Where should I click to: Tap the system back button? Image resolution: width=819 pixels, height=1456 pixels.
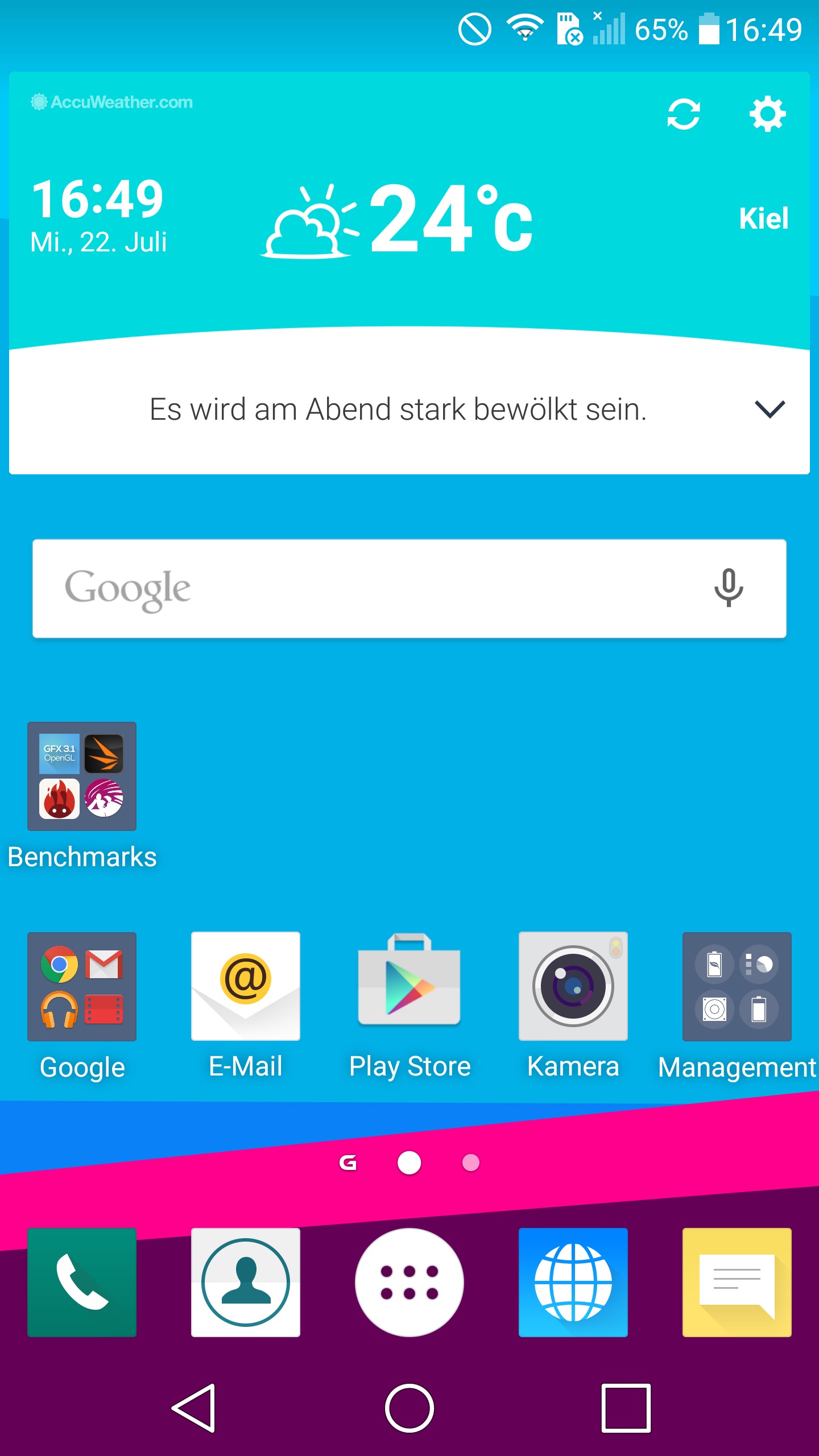coord(194,1408)
